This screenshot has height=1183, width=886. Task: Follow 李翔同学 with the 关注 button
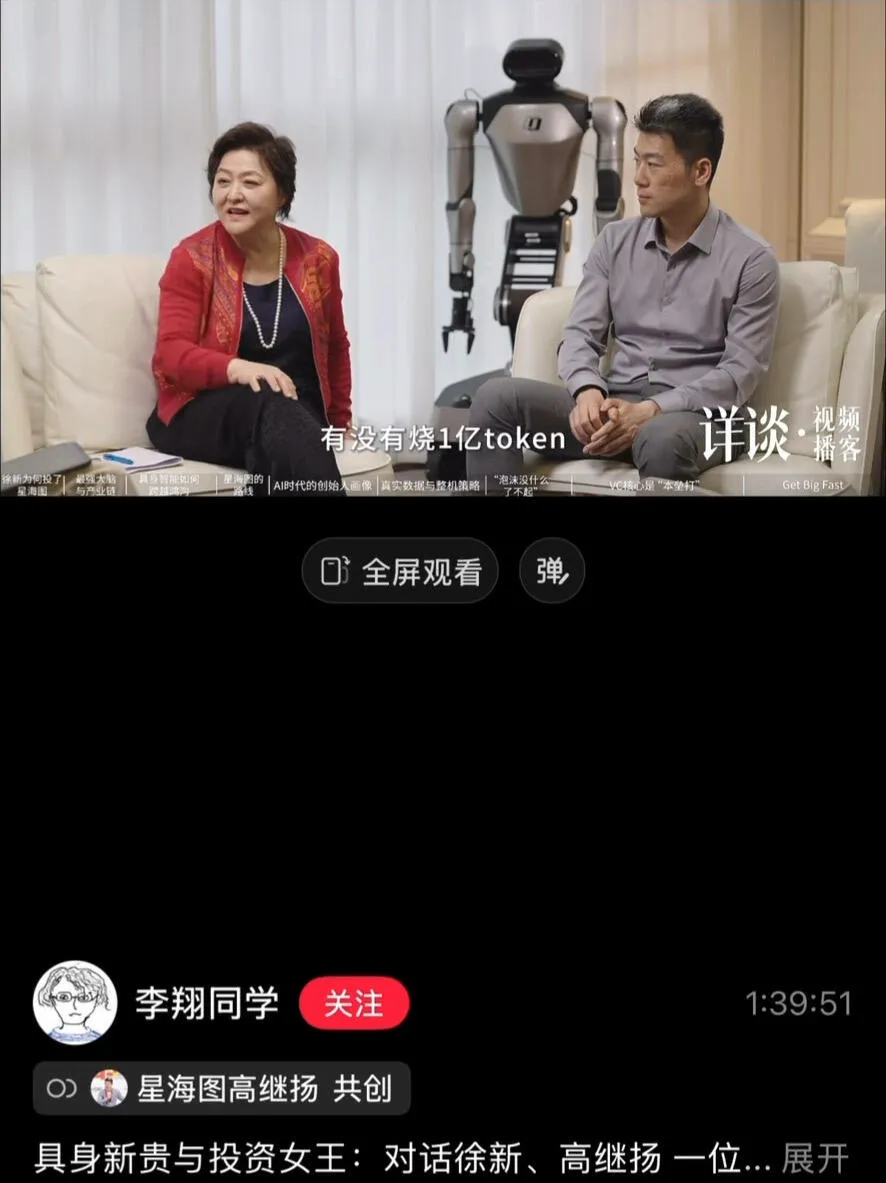[354, 1003]
